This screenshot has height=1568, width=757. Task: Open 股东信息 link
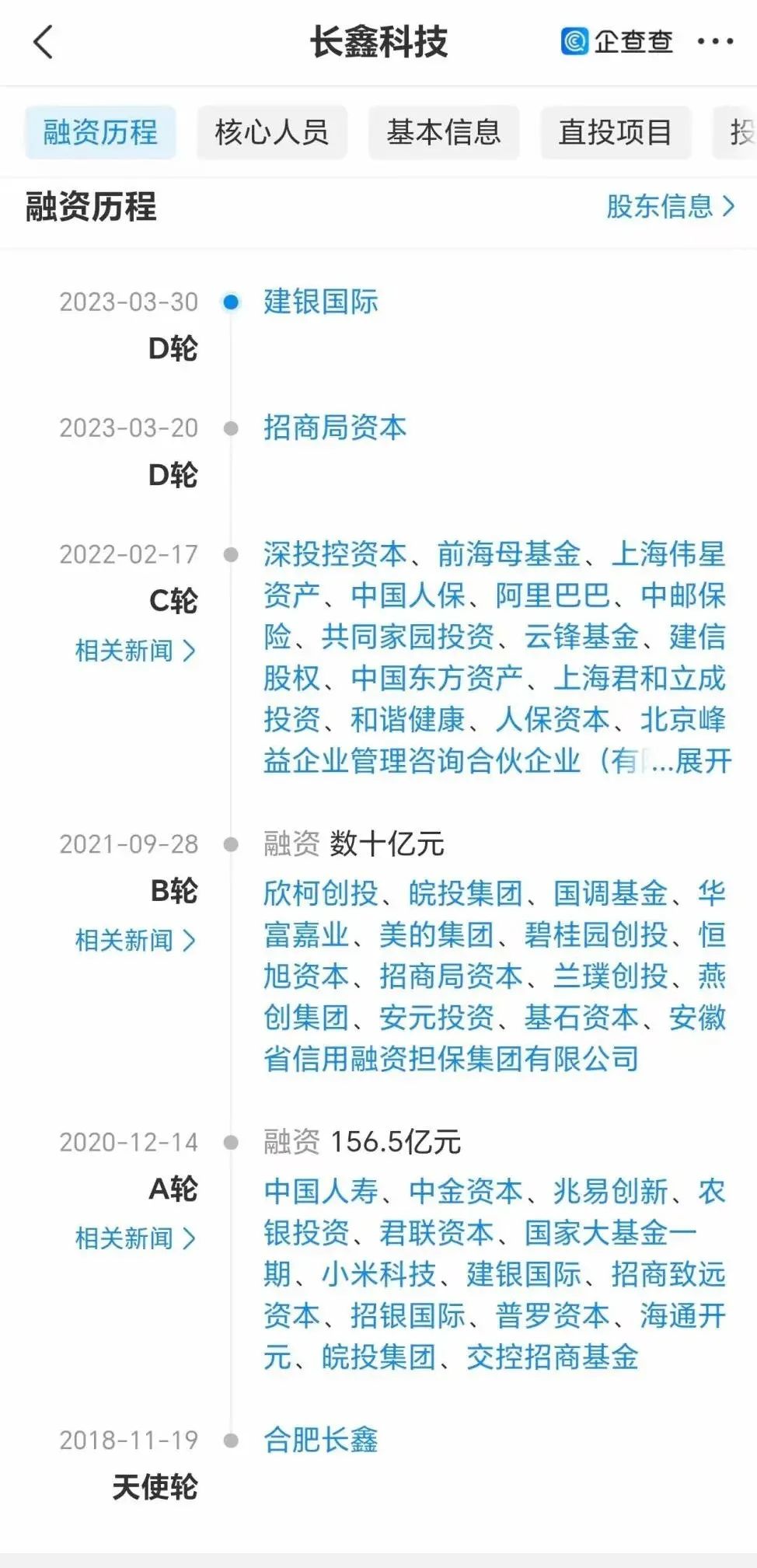click(671, 206)
